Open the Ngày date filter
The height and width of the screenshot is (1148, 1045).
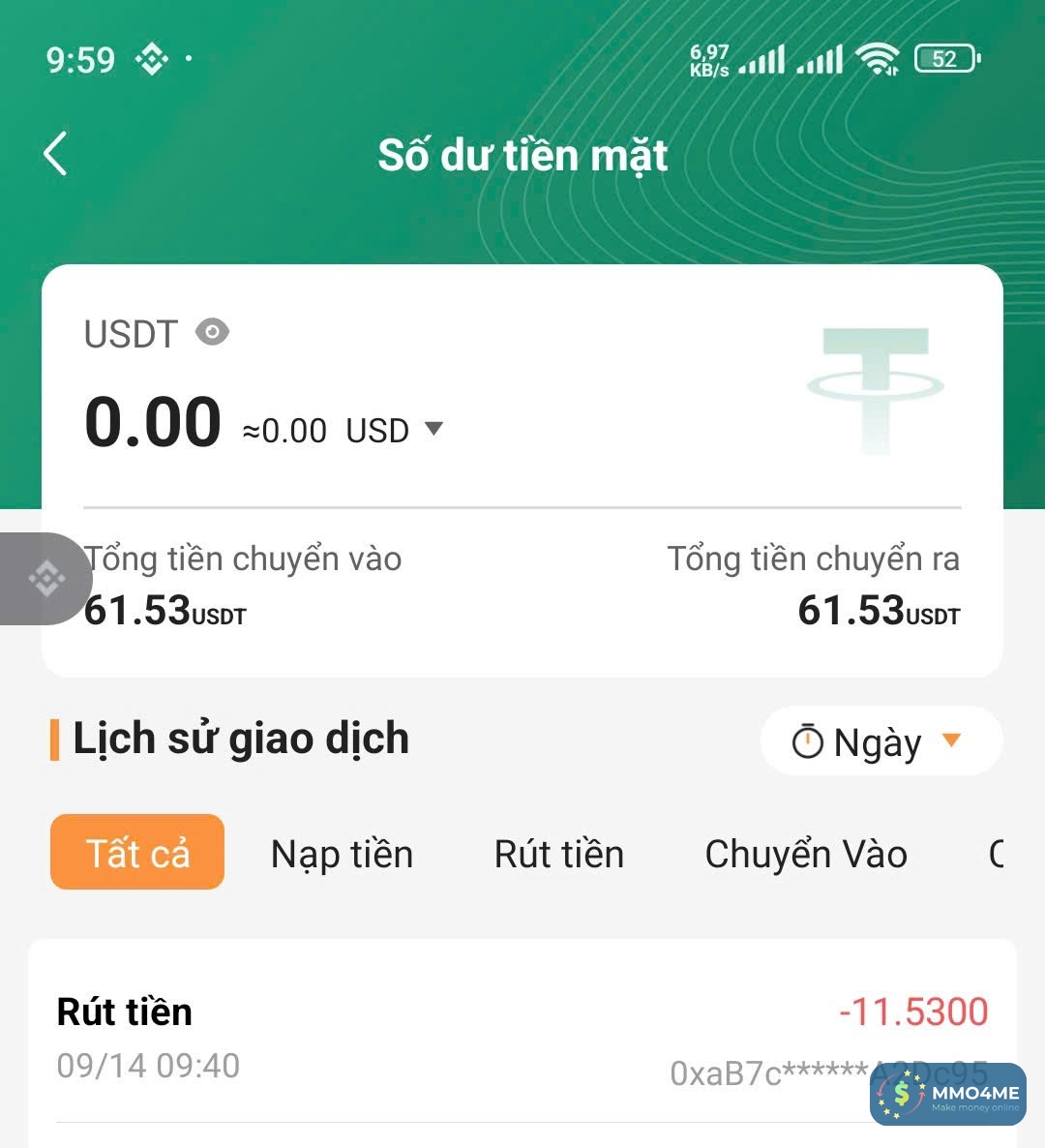(x=881, y=741)
